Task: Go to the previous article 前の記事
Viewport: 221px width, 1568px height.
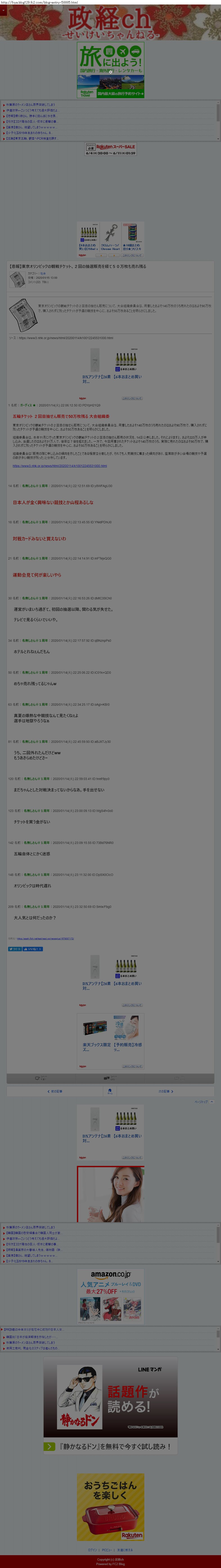Action: tap(55, 1091)
